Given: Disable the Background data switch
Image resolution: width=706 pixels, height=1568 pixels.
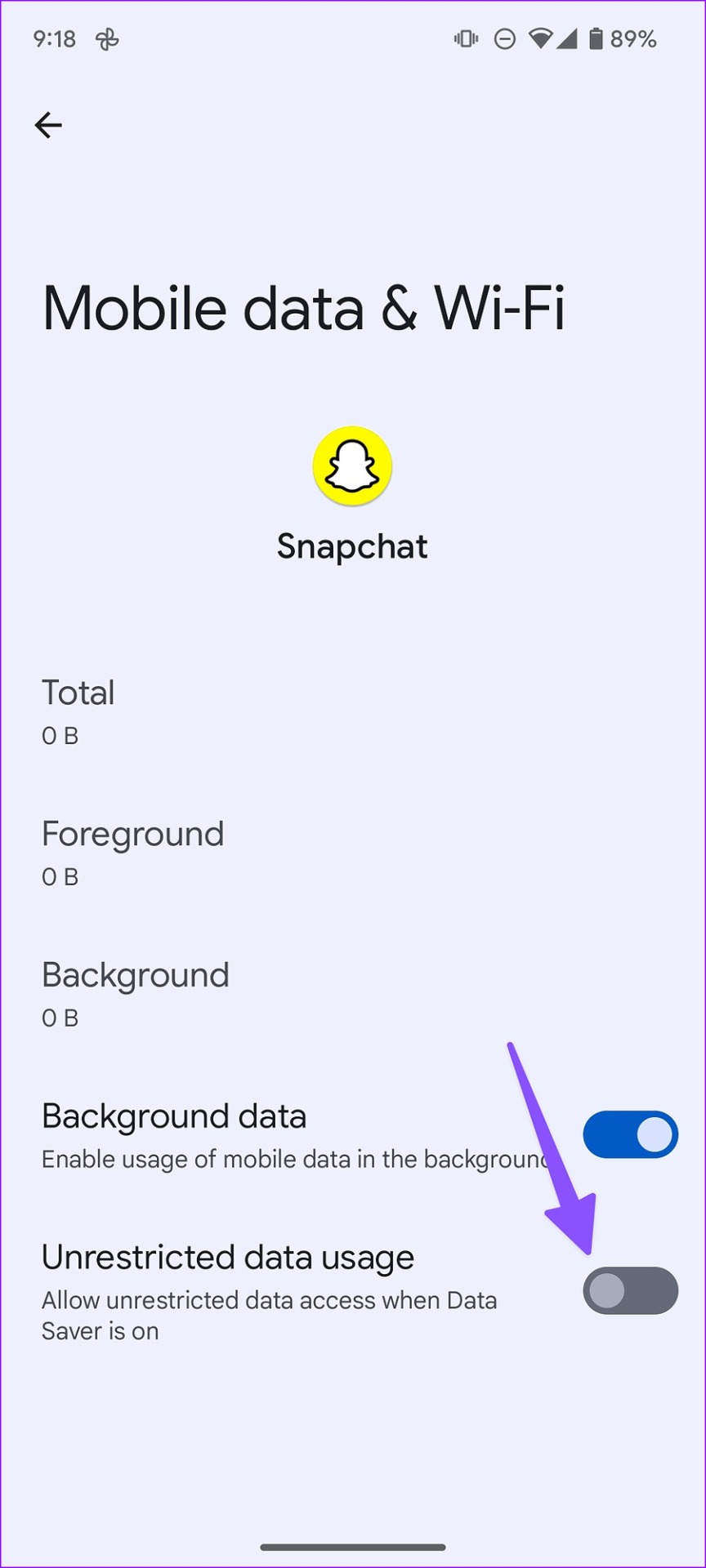Looking at the screenshot, I should pyautogui.click(x=629, y=1134).
